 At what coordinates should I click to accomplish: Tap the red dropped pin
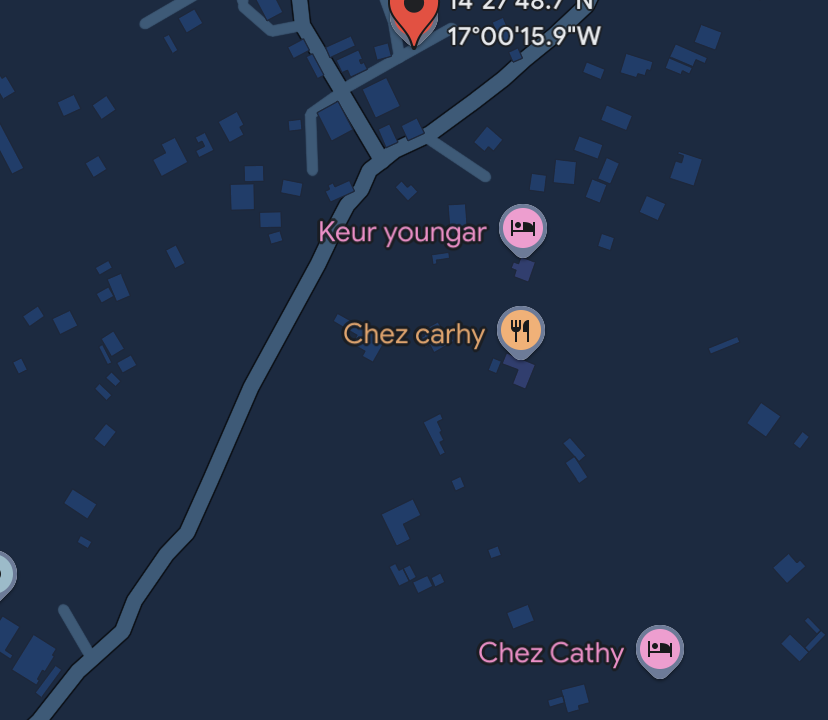[x=413, y=14]
